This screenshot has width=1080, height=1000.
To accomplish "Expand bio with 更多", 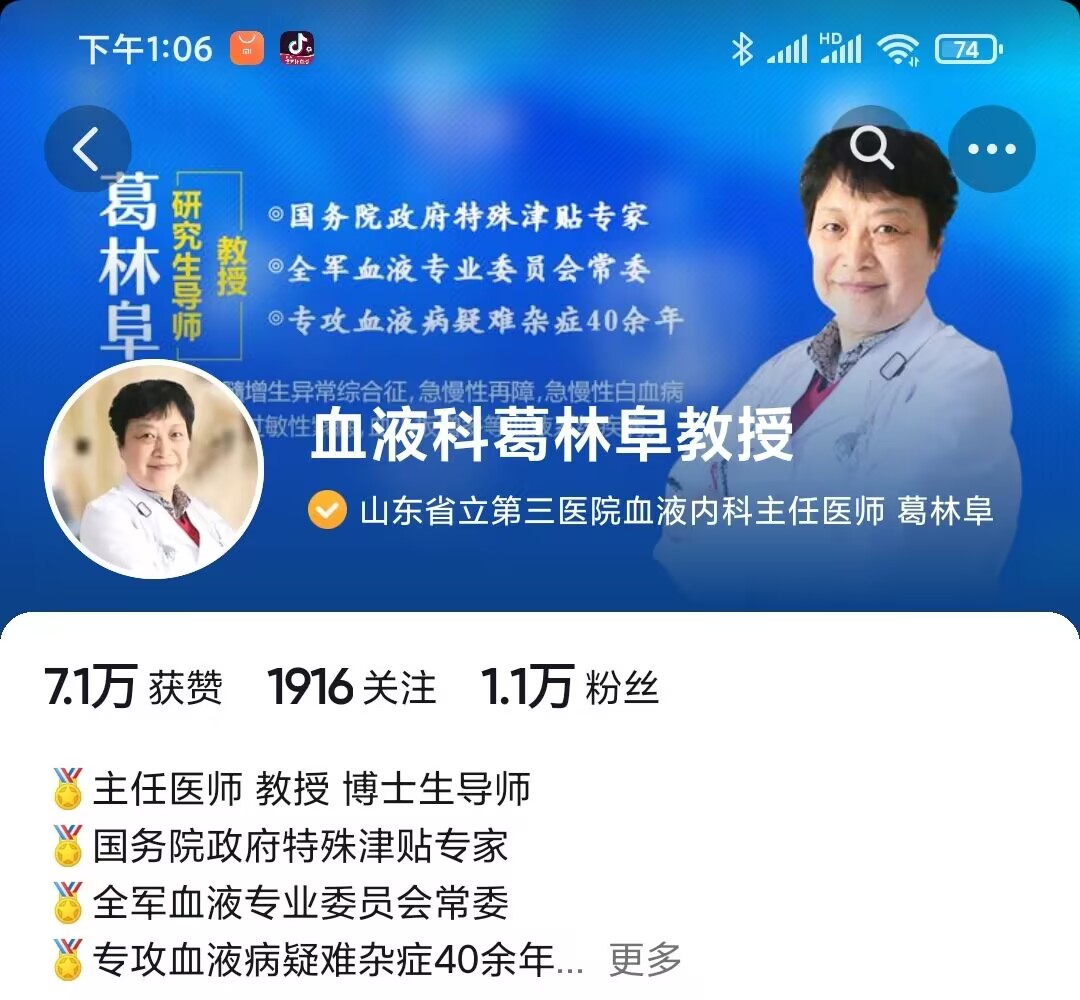I will 645,961.
